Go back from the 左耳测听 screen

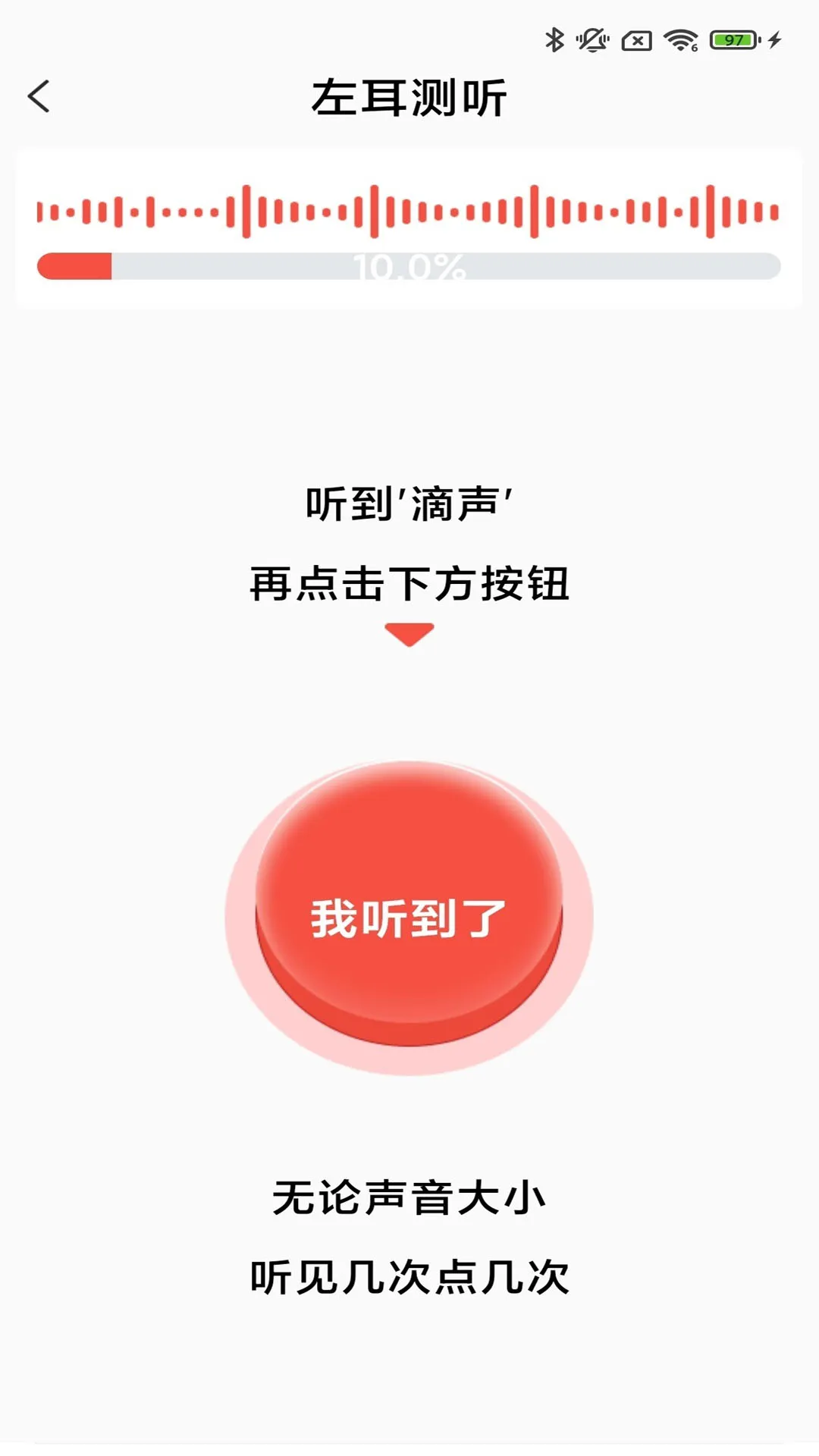pos(39,96)
